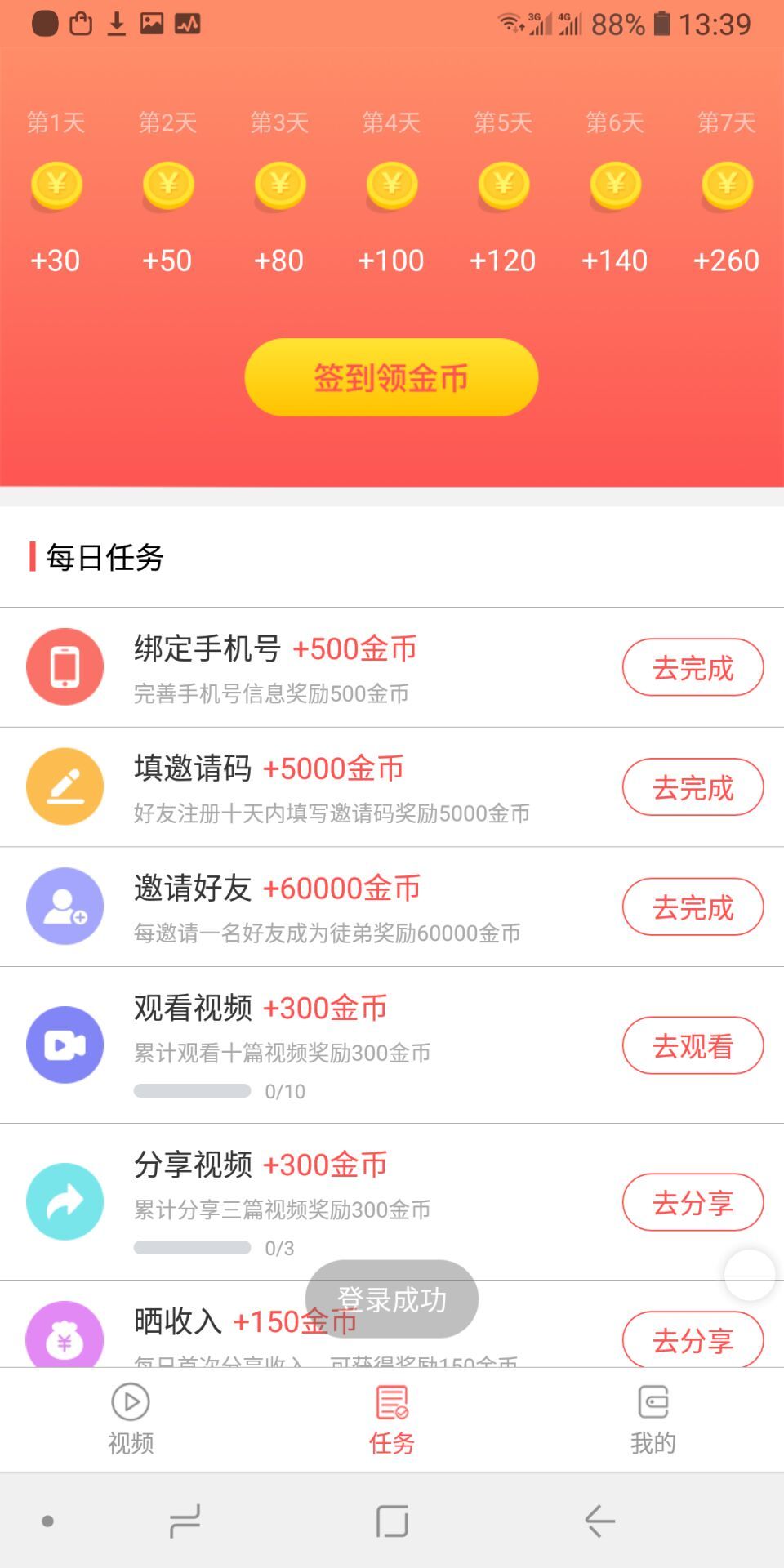Tap the gold coin under 第7天

click(x=726, y=186)
